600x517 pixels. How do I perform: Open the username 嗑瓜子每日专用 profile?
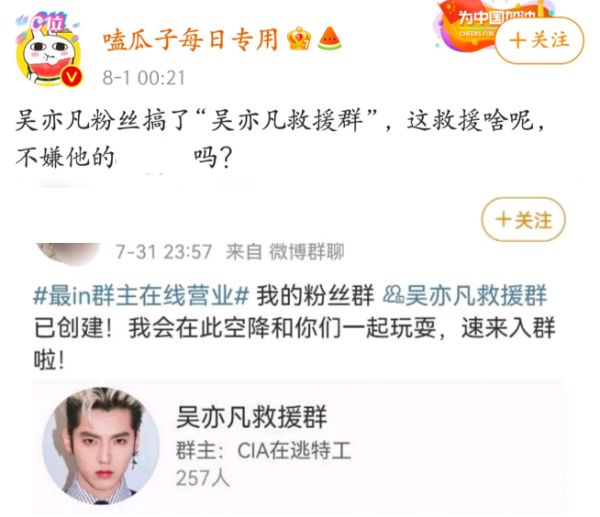tap(191, 39)
